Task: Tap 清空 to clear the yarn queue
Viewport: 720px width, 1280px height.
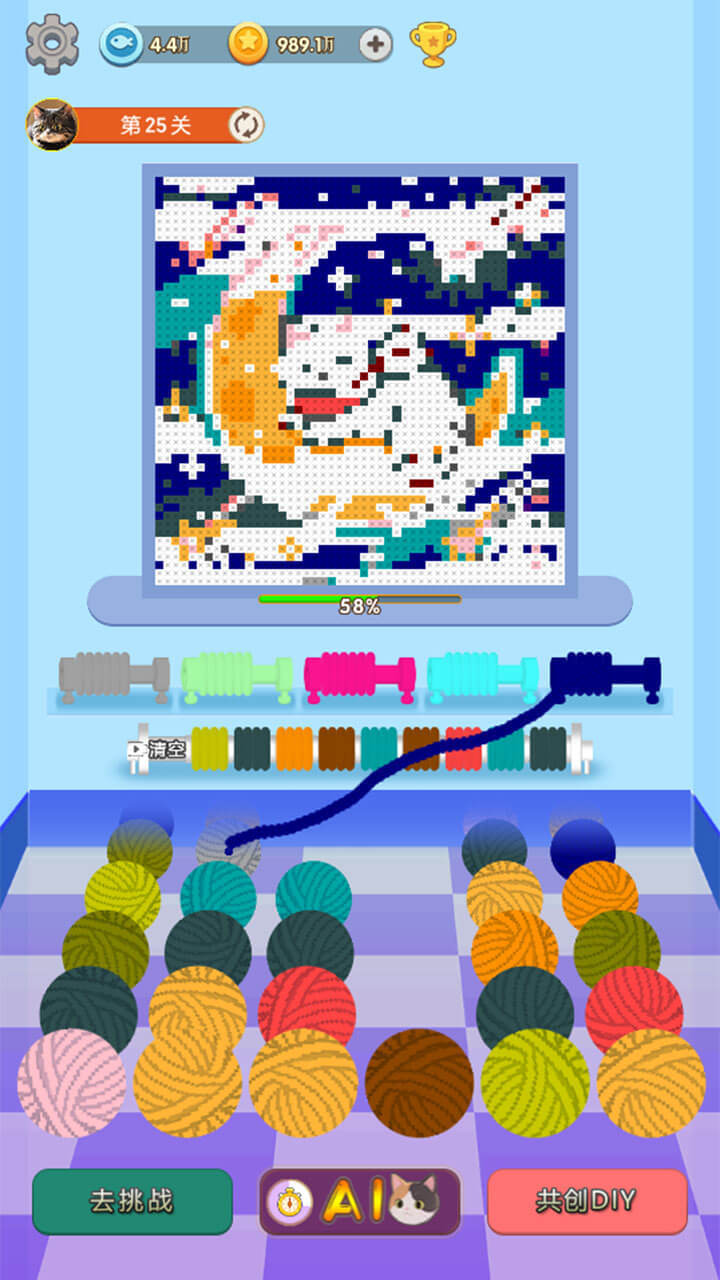Action: [x=160, y=749]
